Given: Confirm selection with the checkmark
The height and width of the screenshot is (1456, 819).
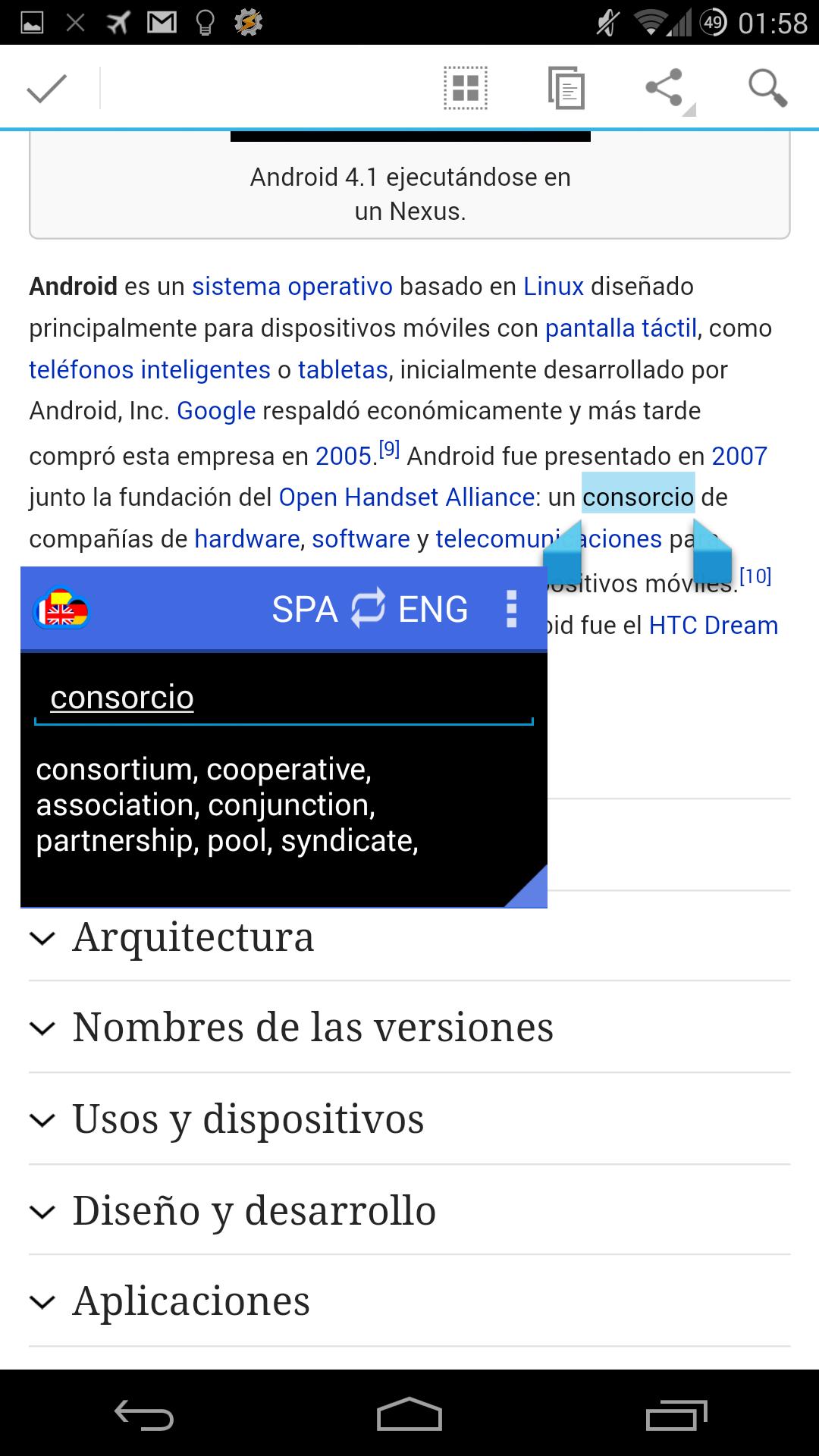Looking at the screenshot, I should click(47, 89).
